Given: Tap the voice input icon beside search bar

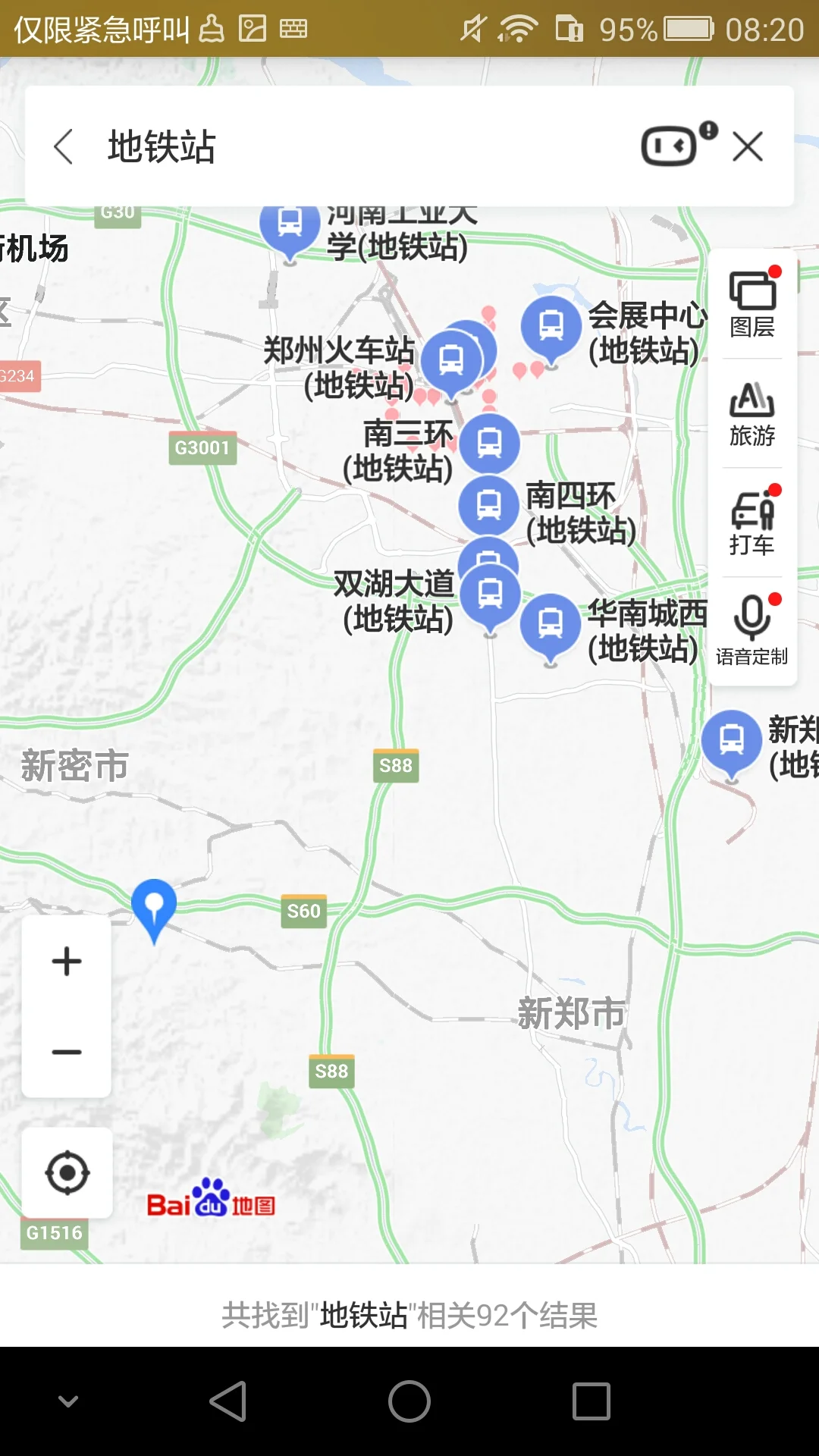Looking at the screenshot, I should [670, 146].
